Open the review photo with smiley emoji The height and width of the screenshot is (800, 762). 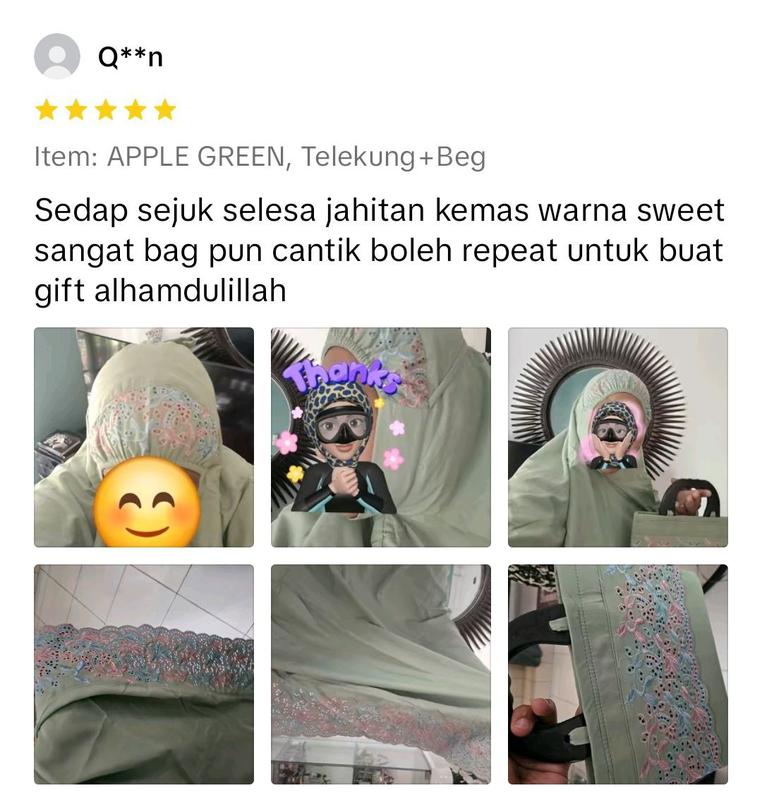click(x=144, y=437)
